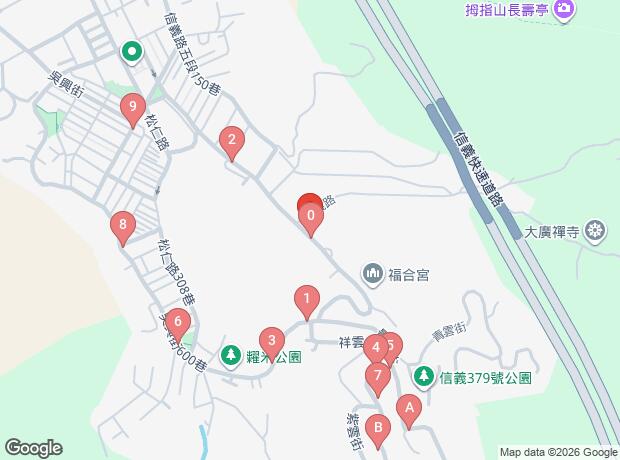Tap map marker number 1

click(306, 298)
